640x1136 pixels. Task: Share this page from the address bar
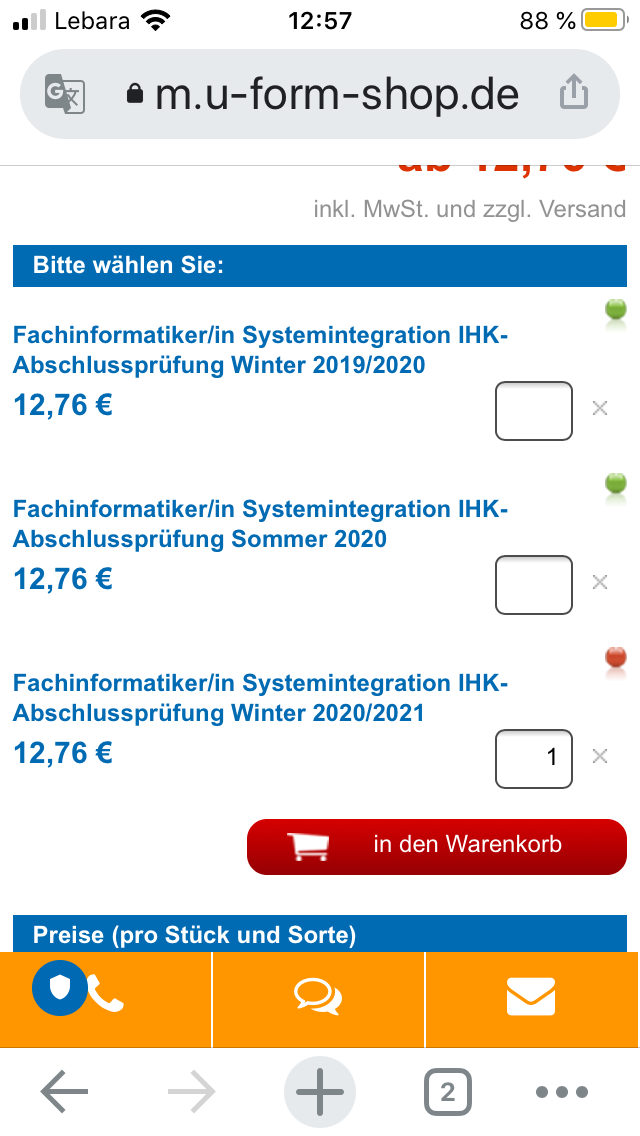click(x=574, y=93)
